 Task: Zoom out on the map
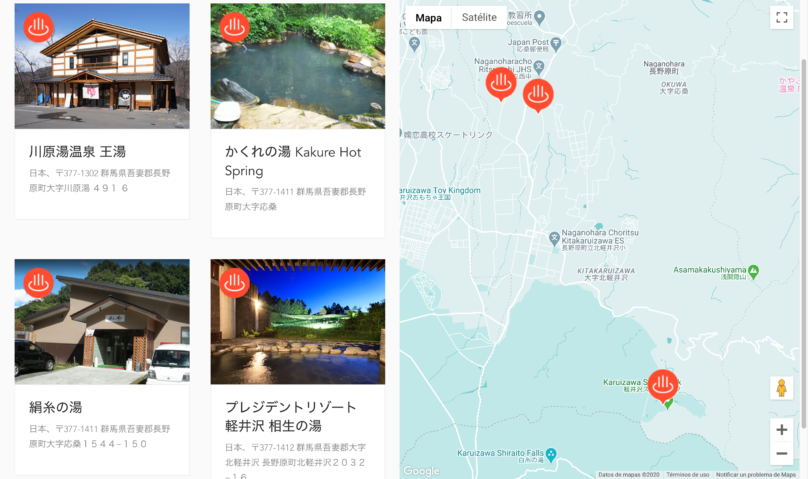point(781,454)
